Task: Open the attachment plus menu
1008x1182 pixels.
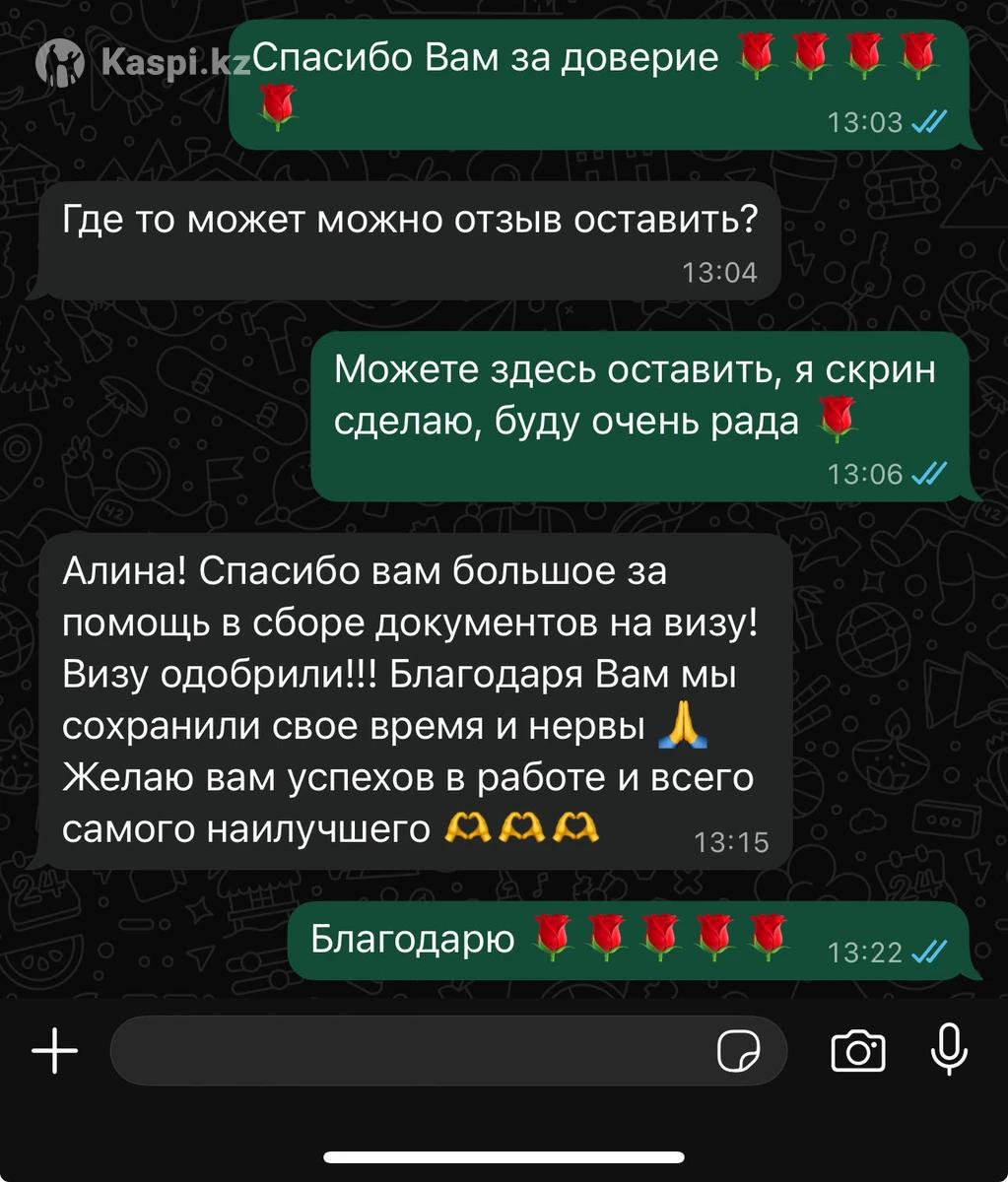Action: (55, 1051)
